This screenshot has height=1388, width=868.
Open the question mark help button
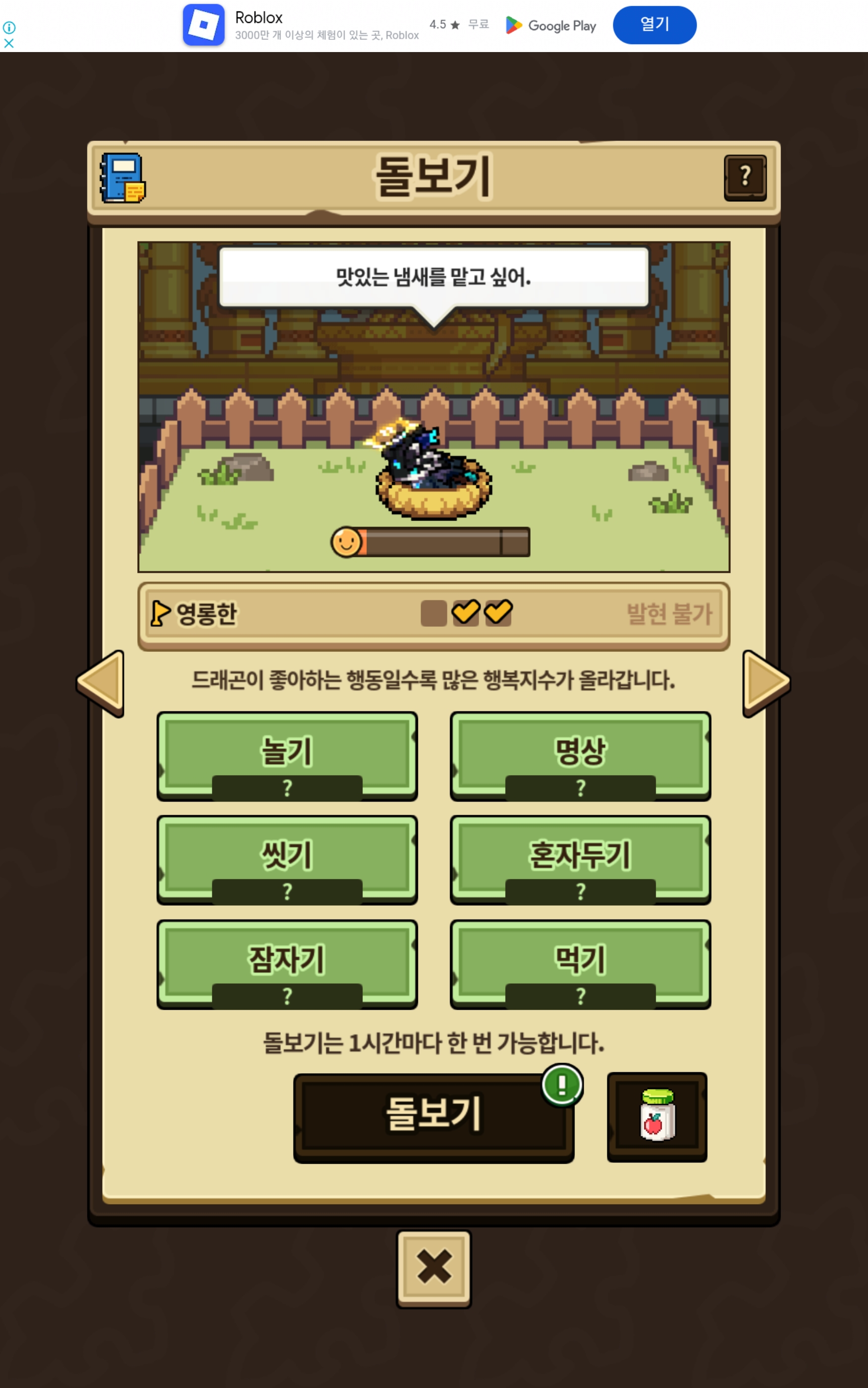point(745,177)
